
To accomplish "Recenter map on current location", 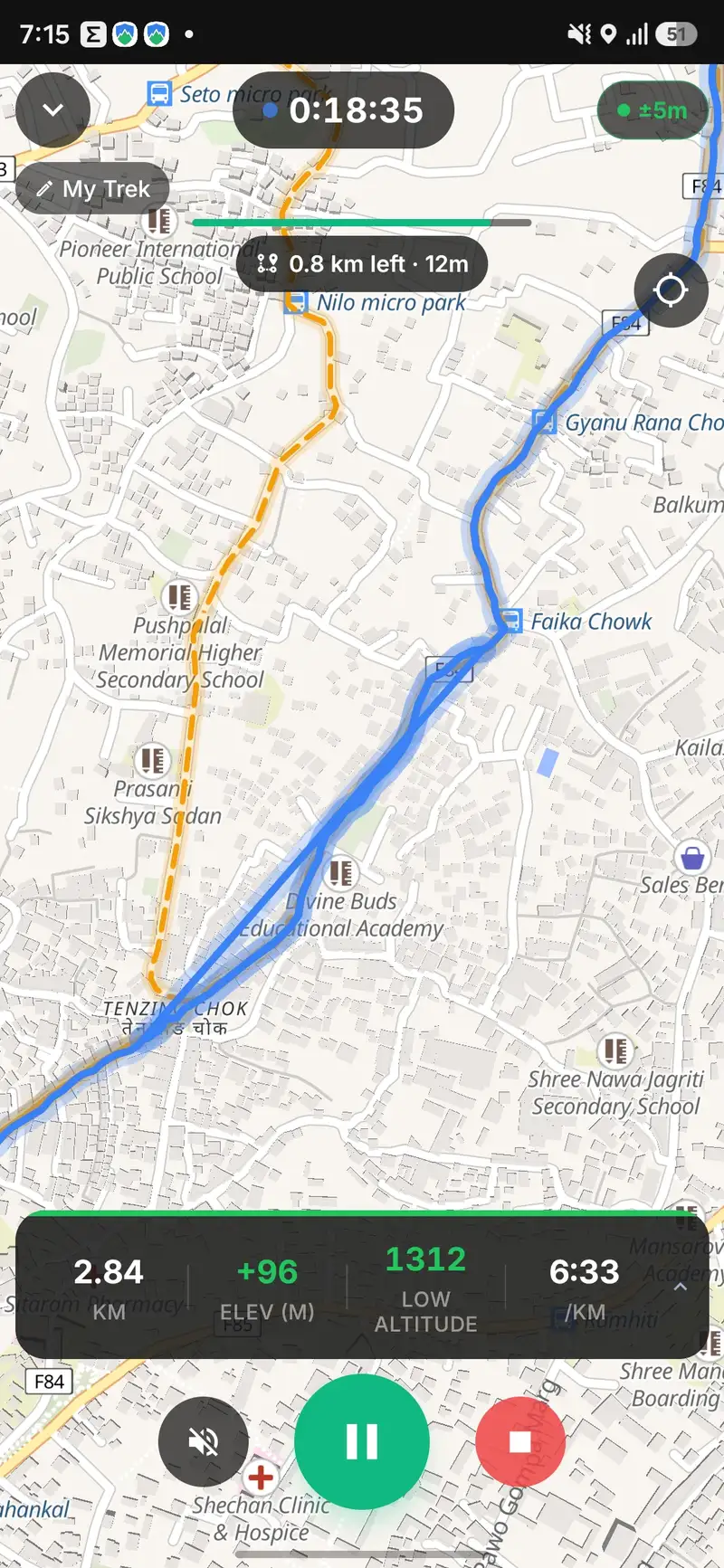I will pos(671,290).
